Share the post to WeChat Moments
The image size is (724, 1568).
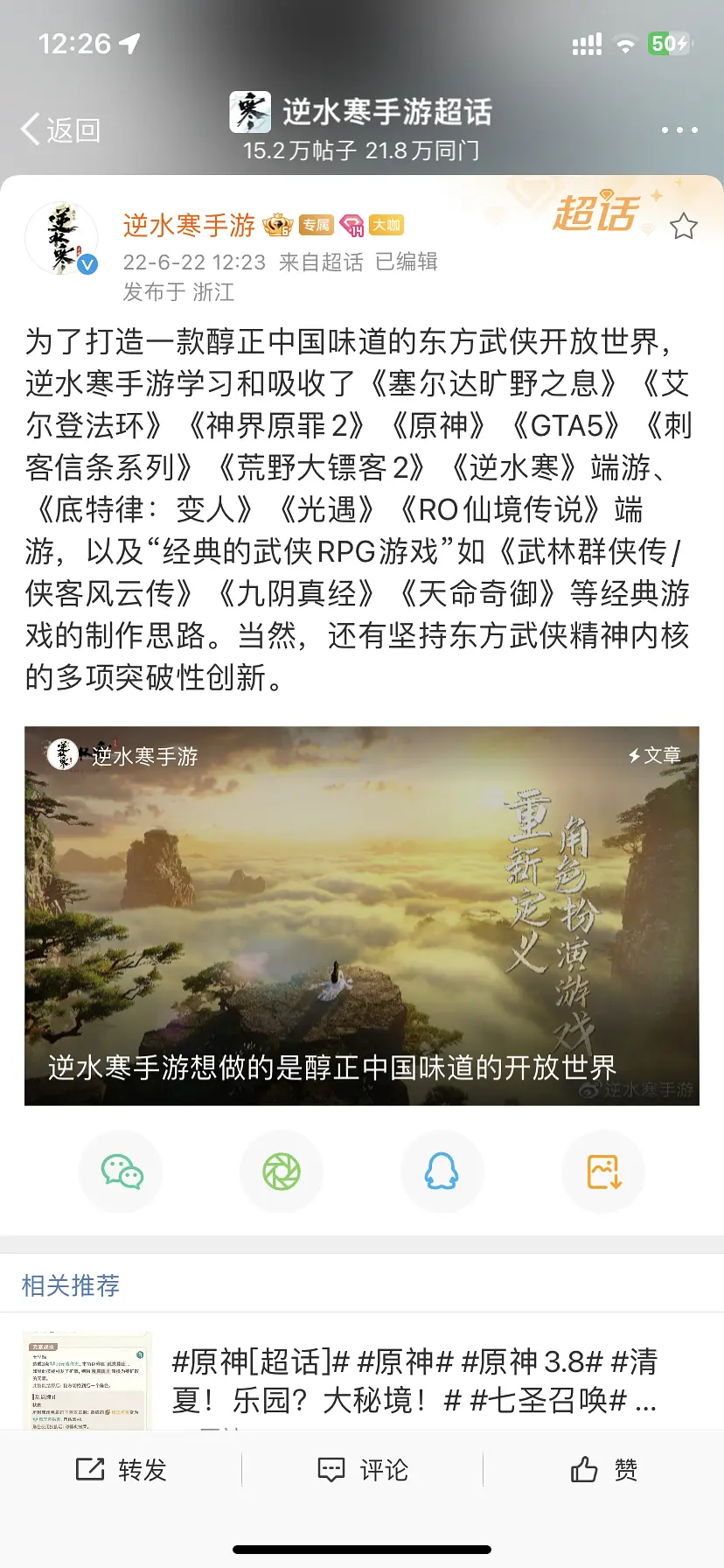click(x=282, y=1172)
